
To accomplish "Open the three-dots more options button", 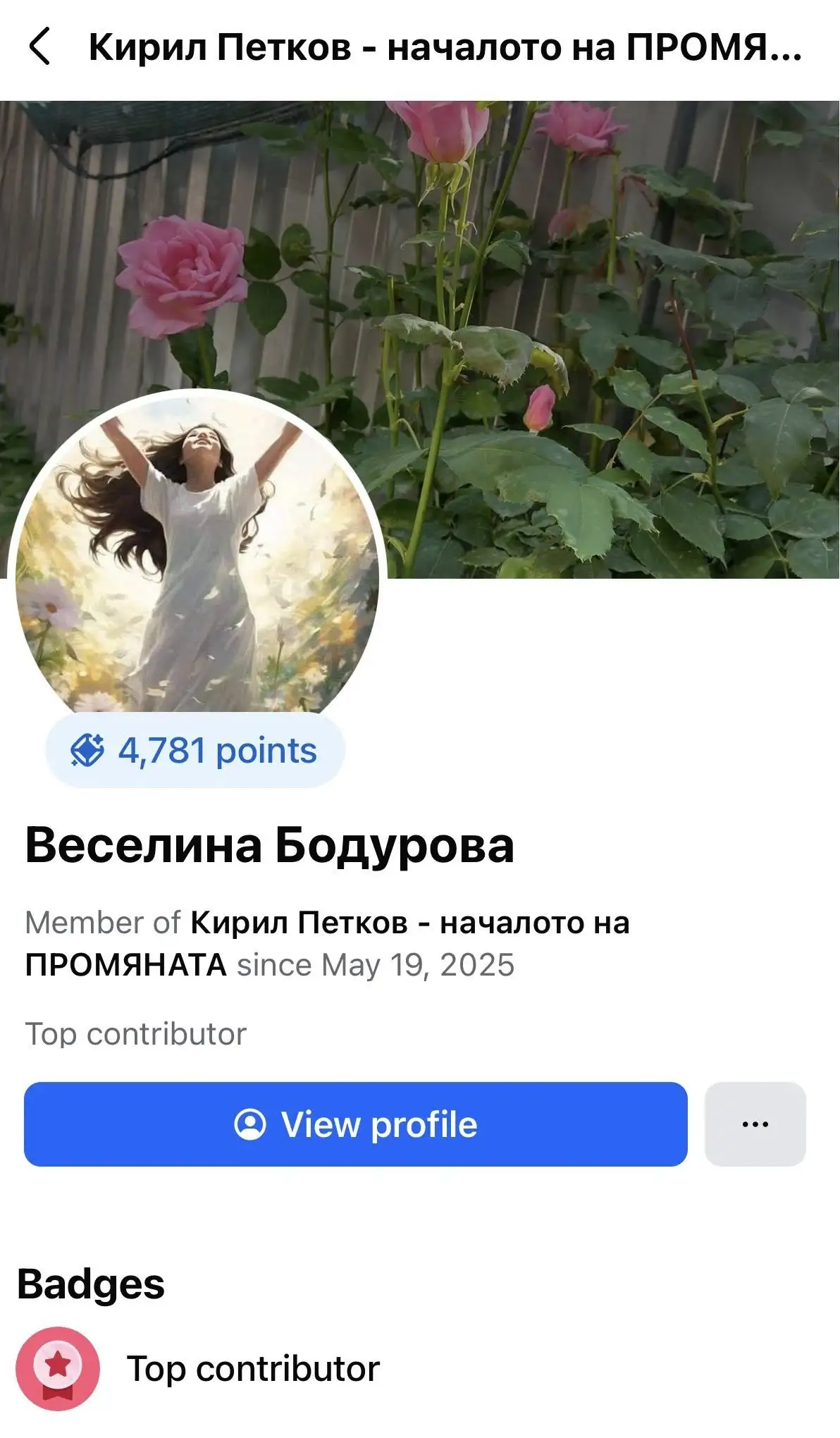I will pyautogui.click(x=755, y=1124).
